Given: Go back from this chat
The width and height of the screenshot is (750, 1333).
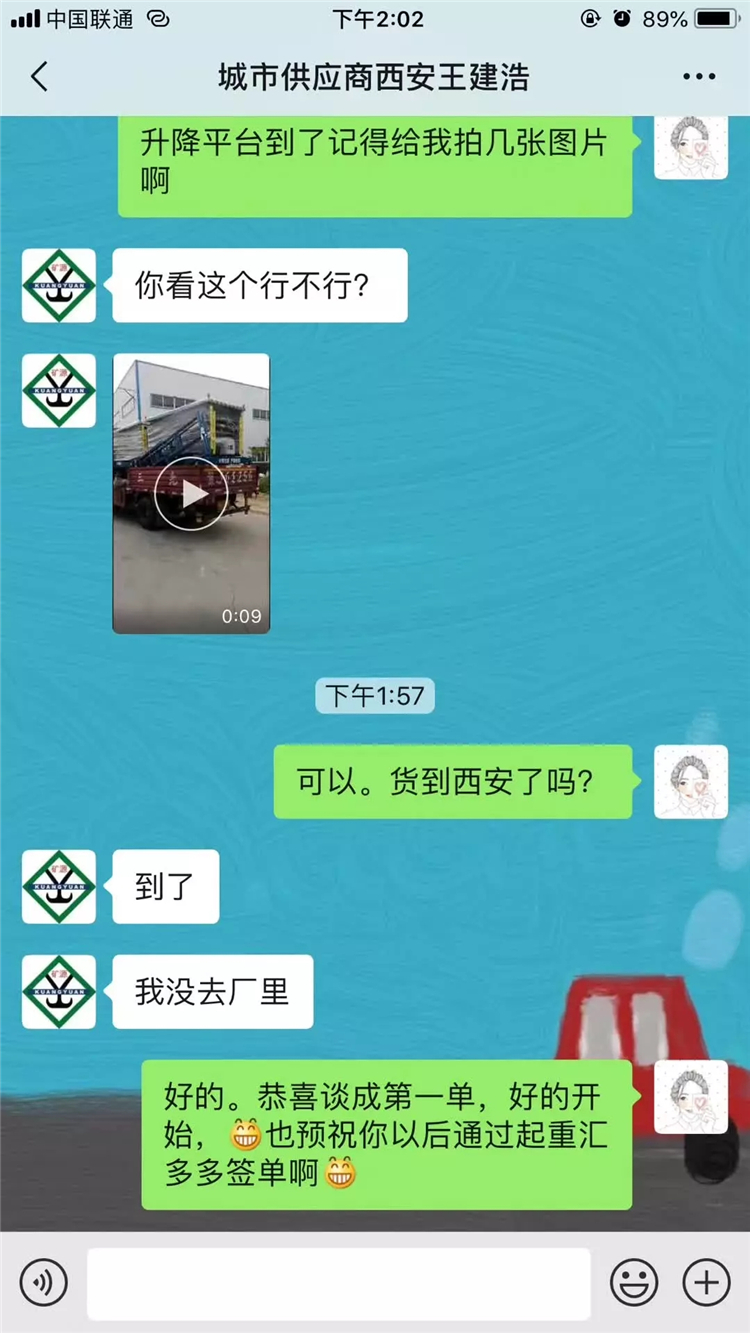Looking at the screenshot, I should tap(40, 77).
